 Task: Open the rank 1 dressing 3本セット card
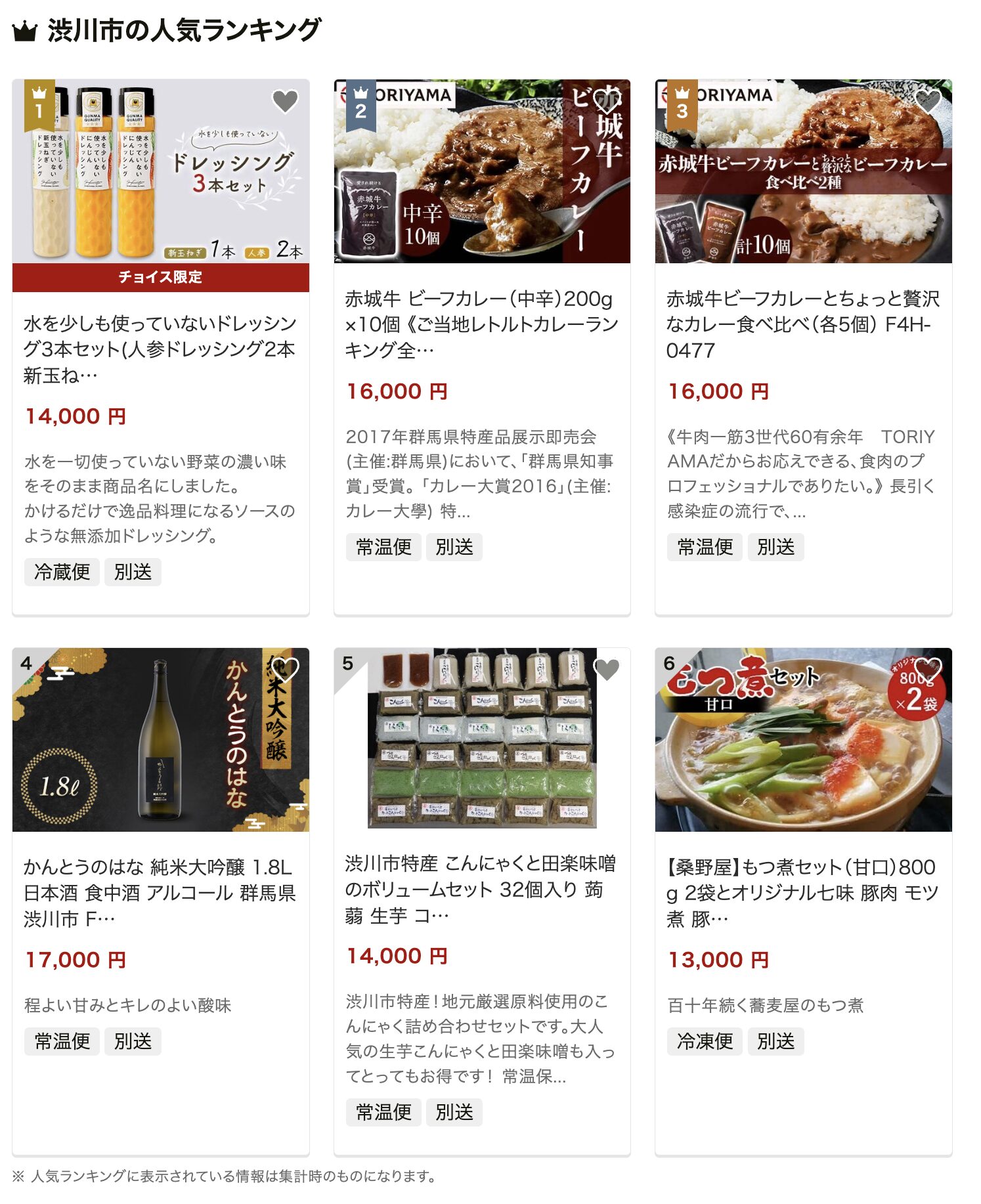[x=160, y=349]
